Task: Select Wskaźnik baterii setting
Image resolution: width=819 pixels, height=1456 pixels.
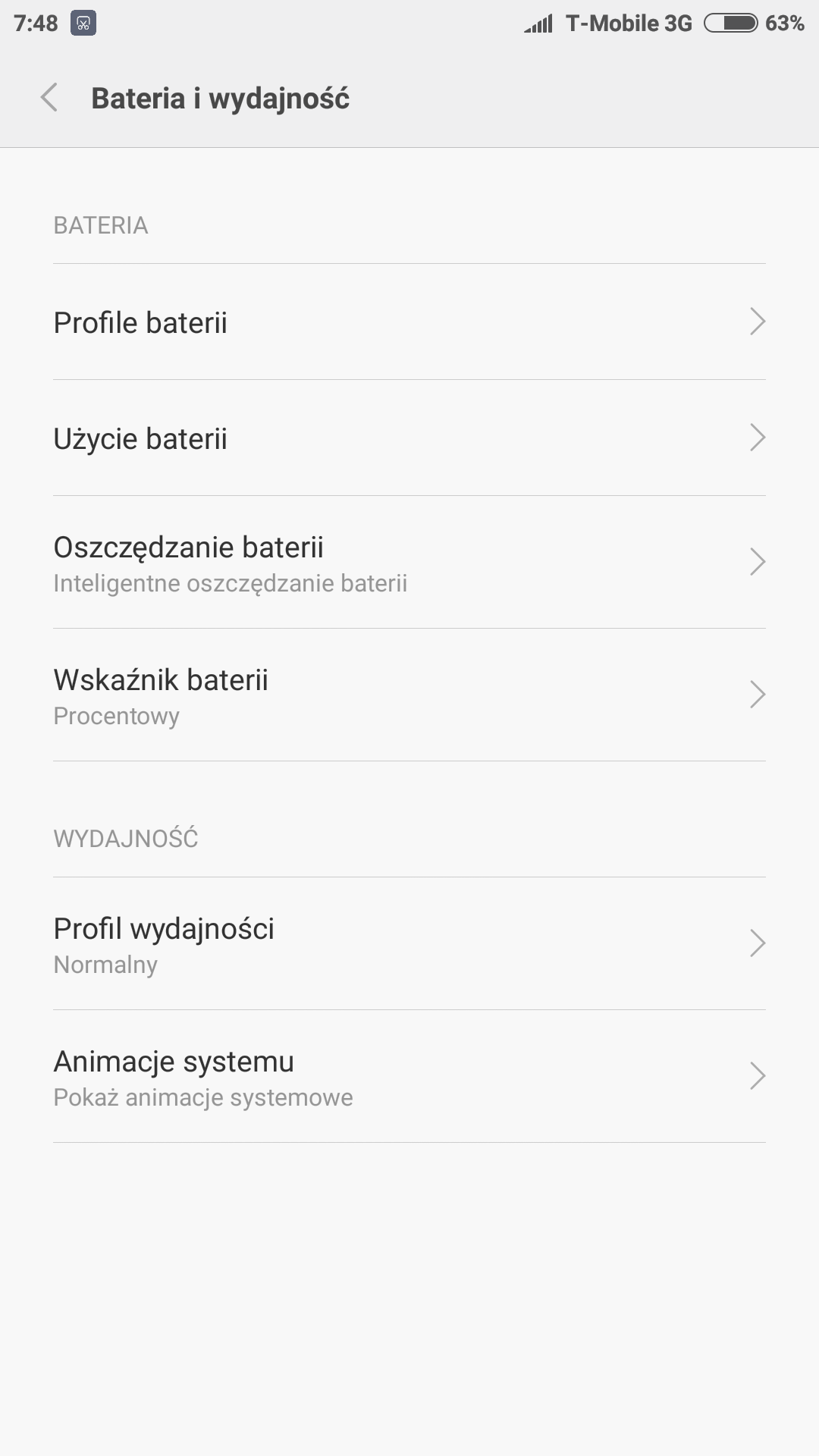Action: click(x=409, y=695)
